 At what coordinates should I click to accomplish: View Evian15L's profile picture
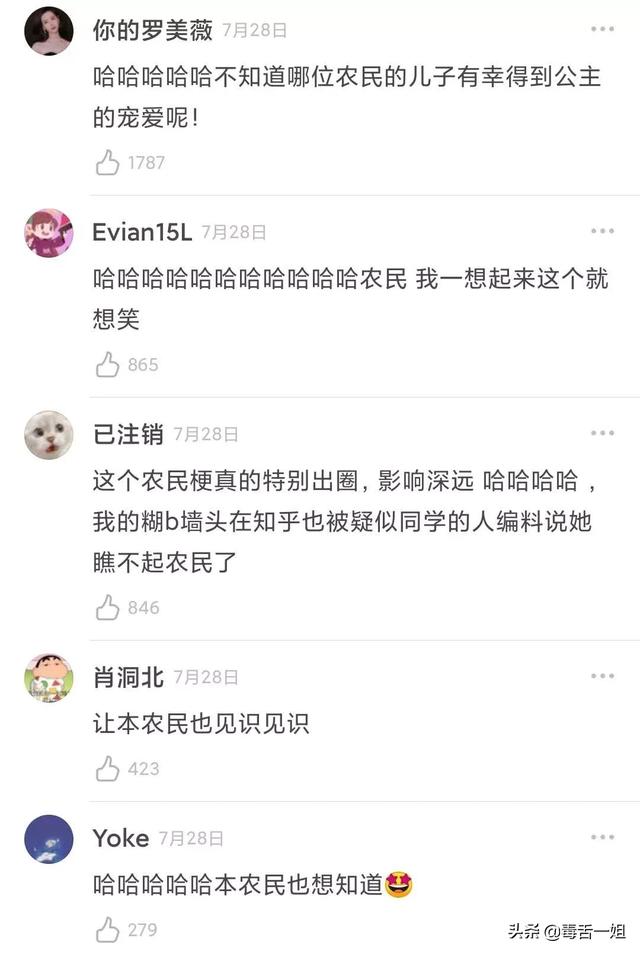pos(48,233)
